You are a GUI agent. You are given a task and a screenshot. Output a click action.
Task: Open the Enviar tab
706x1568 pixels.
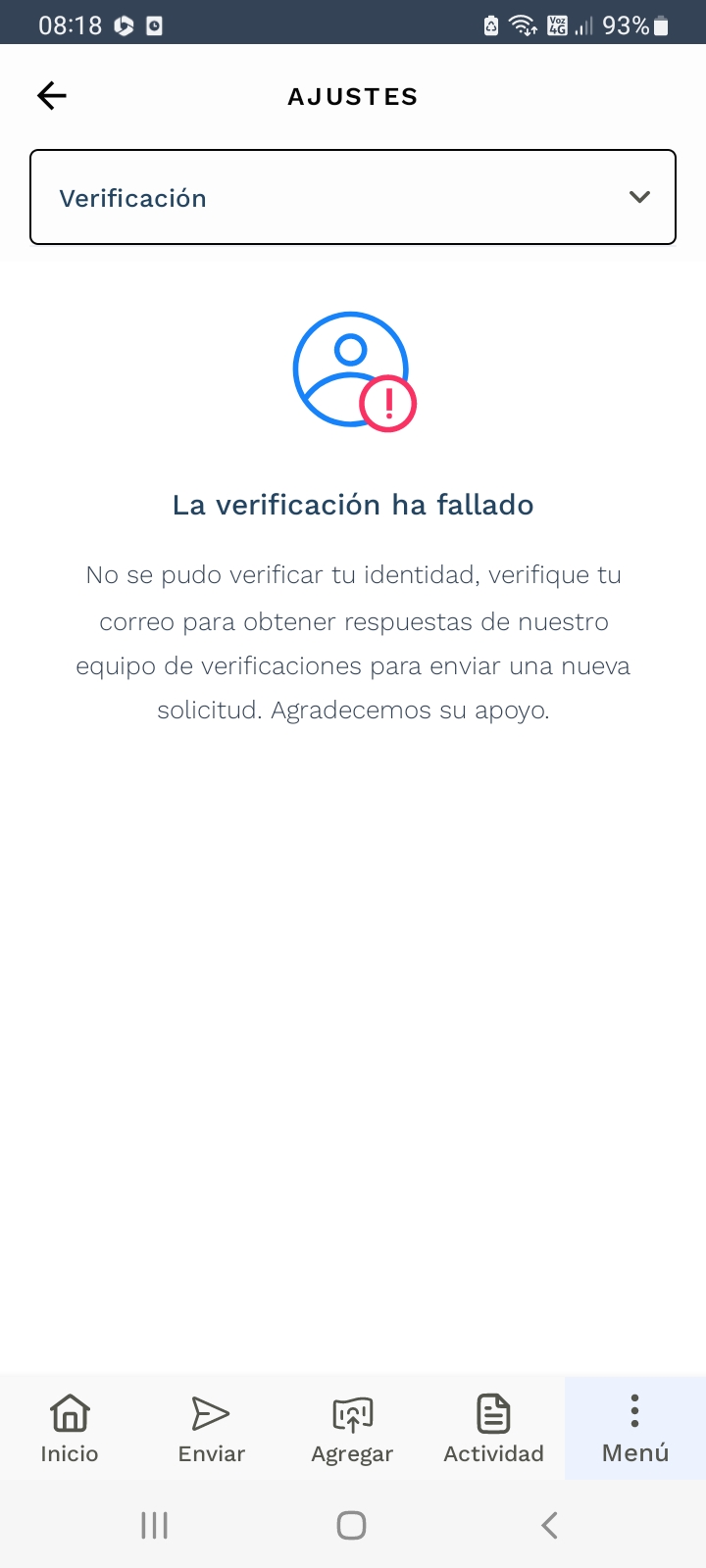click(x=211, y=1428)
